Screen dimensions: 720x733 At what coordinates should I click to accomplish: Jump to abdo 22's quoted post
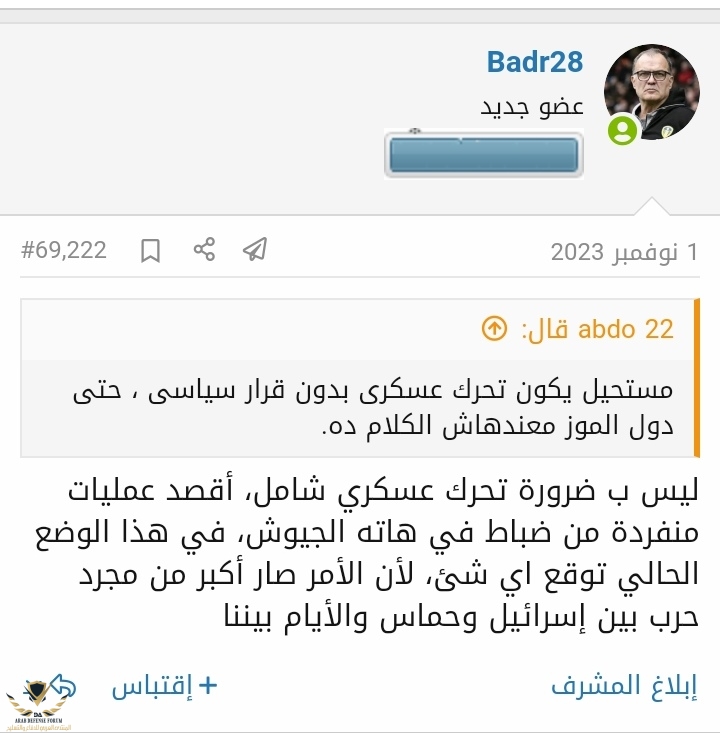click(495, 329)
